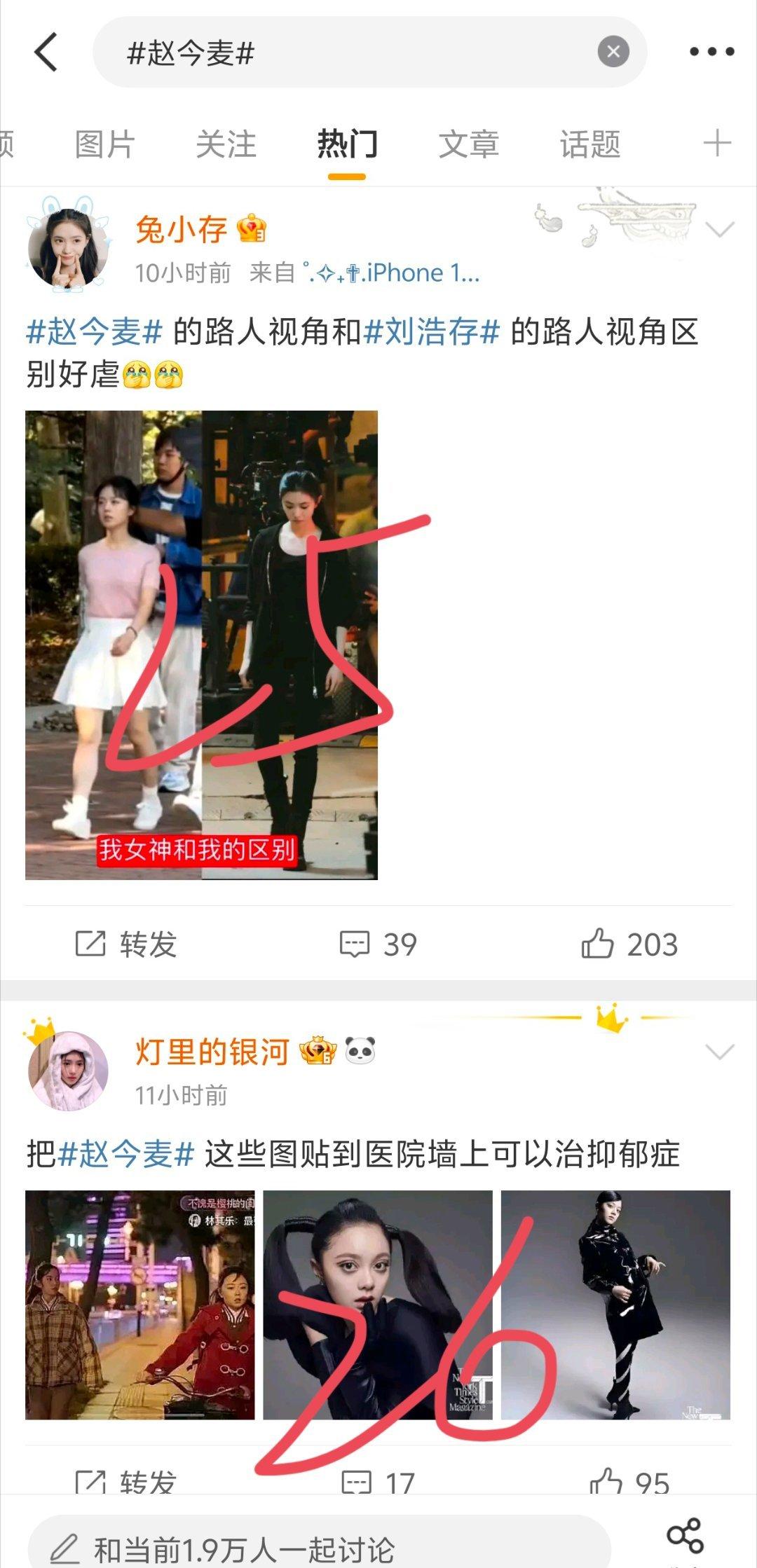Expand options chevron on 灯里的银河's post

(x=720, y=1052)
